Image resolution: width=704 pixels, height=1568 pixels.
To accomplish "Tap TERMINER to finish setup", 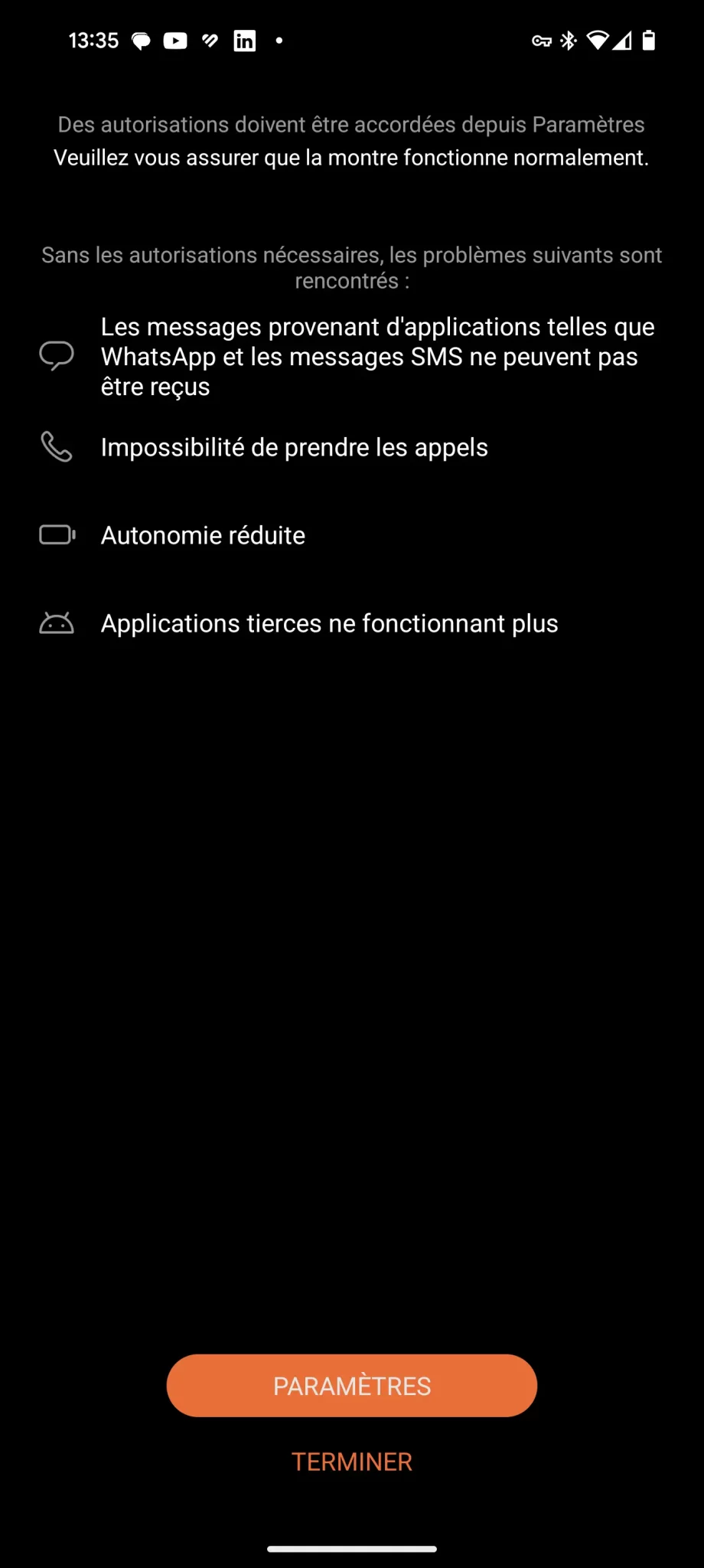I will coord(352,1462).
